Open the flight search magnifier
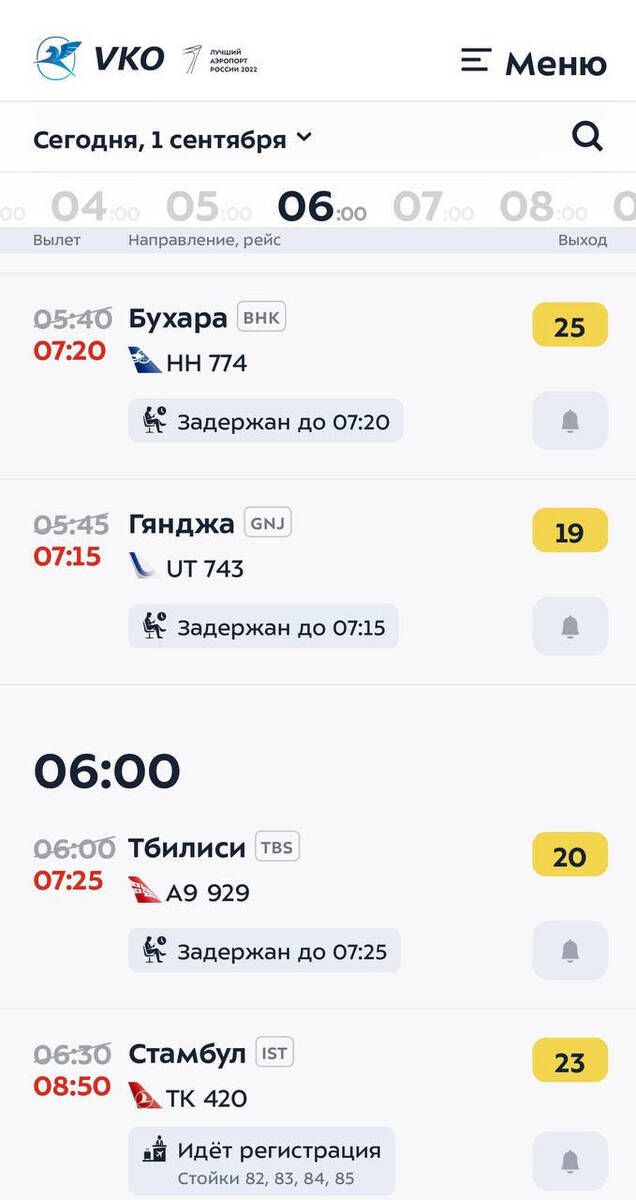This screenshot has width=636, height=1200. [x=587, y=137]
